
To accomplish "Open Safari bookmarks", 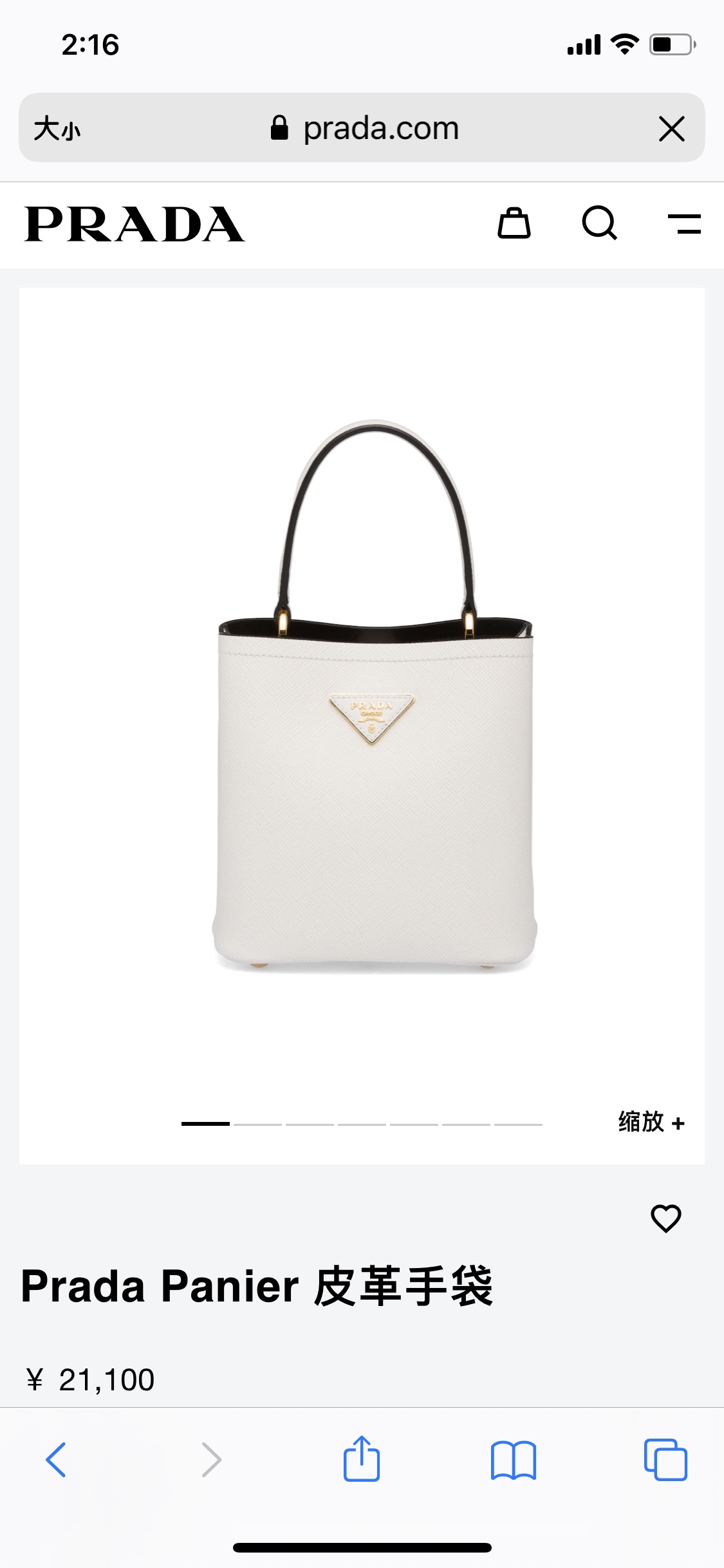I will click(513, 1459).
